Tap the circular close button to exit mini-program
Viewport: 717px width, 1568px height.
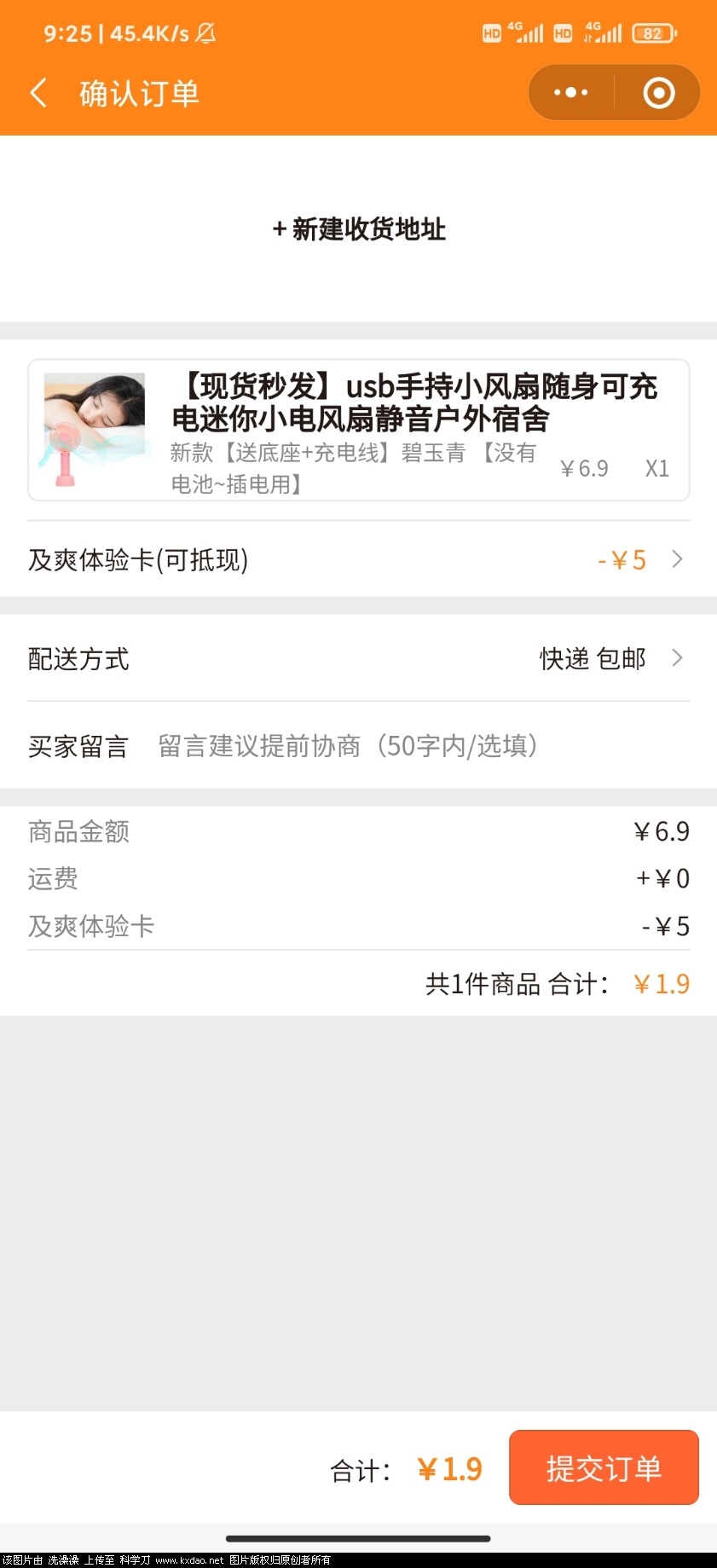(657, 92)
